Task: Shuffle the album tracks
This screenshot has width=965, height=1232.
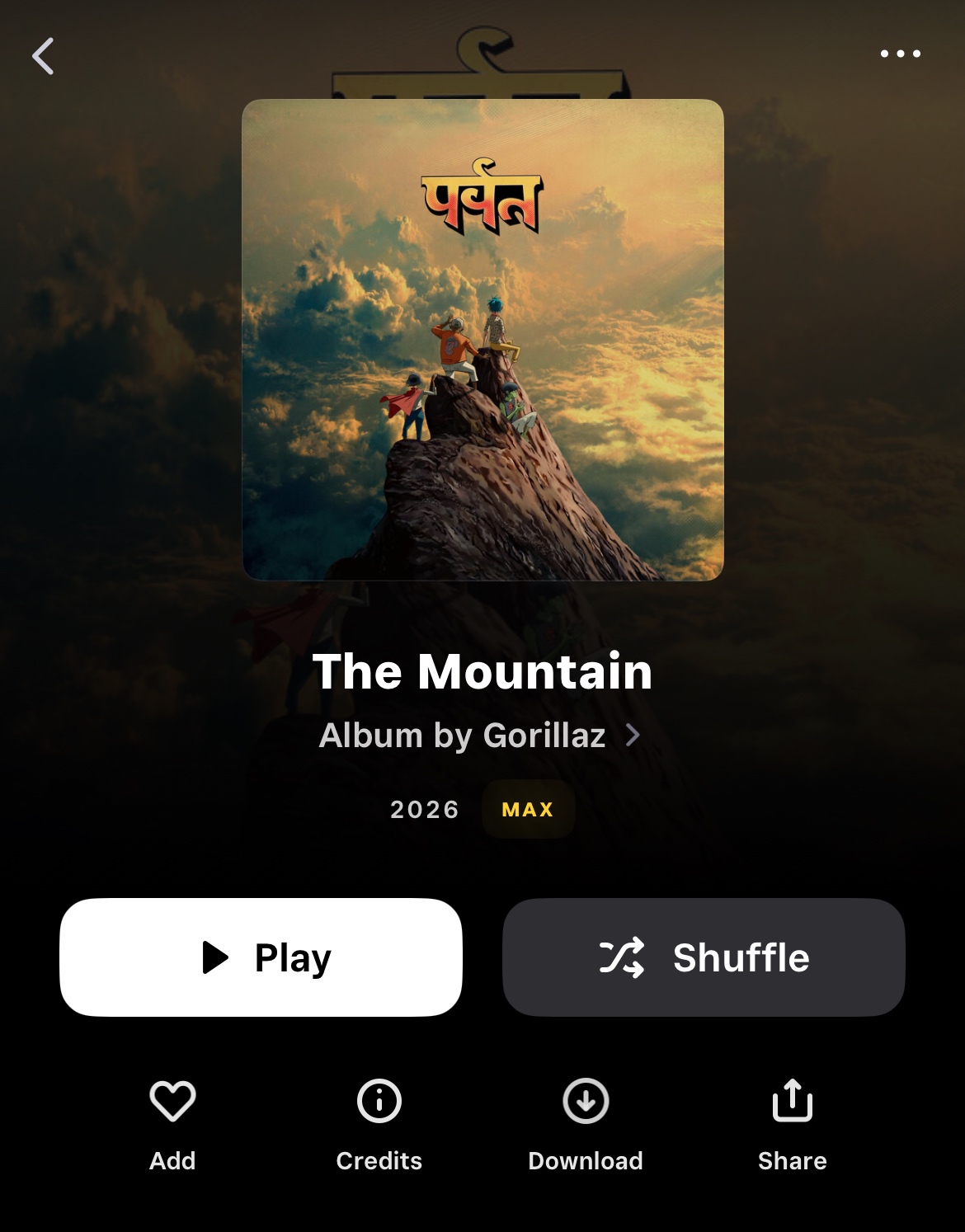Action: coord(704,957)
